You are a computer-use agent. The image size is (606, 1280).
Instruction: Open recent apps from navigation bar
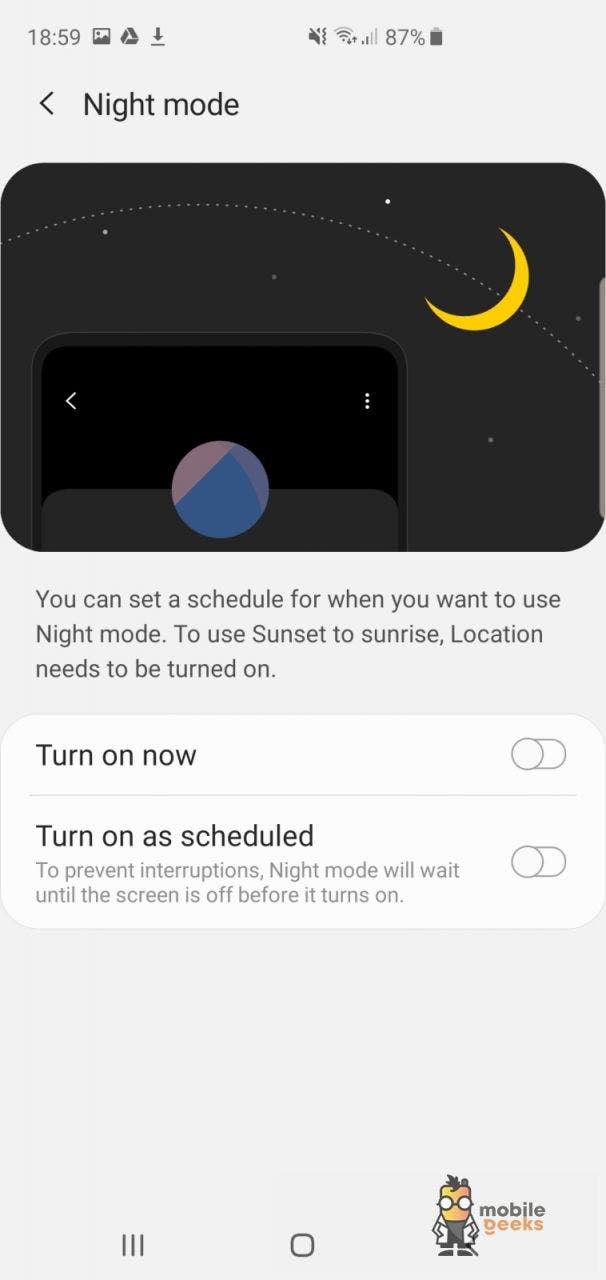(132, 1245)
